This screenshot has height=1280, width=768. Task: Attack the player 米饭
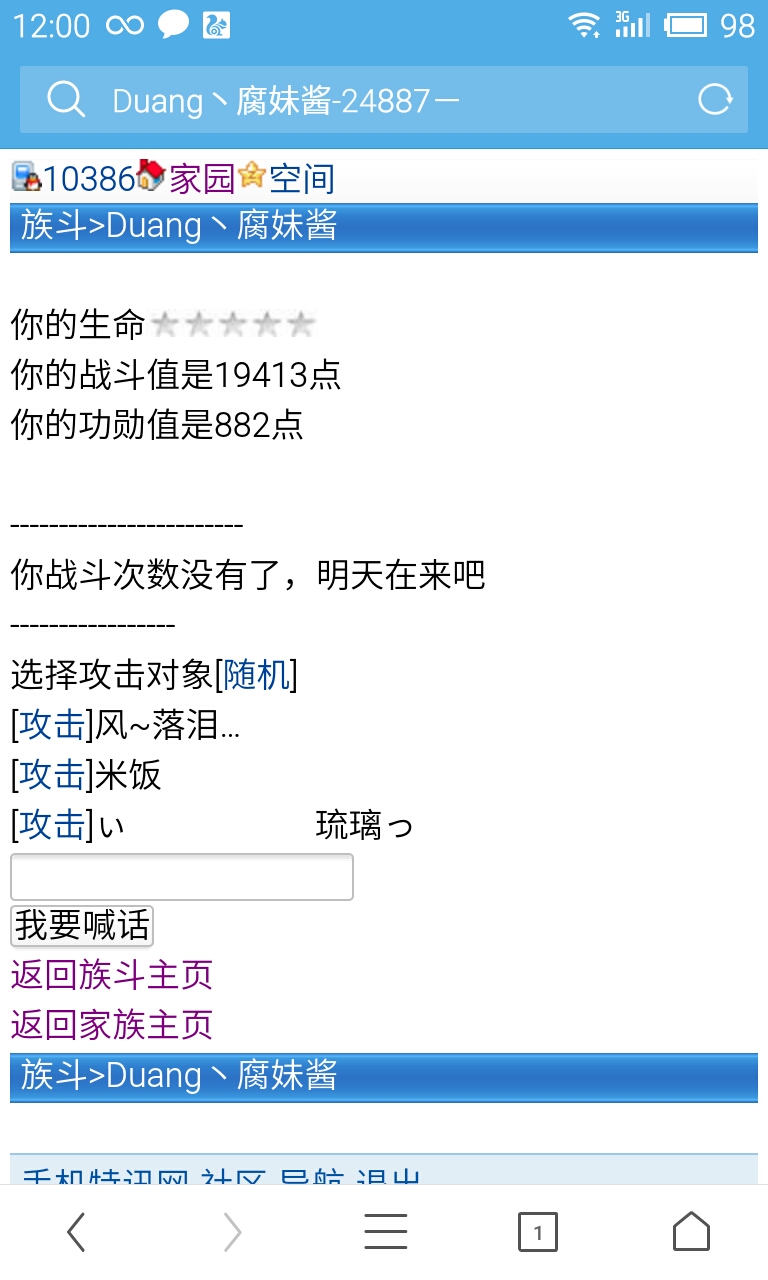click(x=52, y=775)
